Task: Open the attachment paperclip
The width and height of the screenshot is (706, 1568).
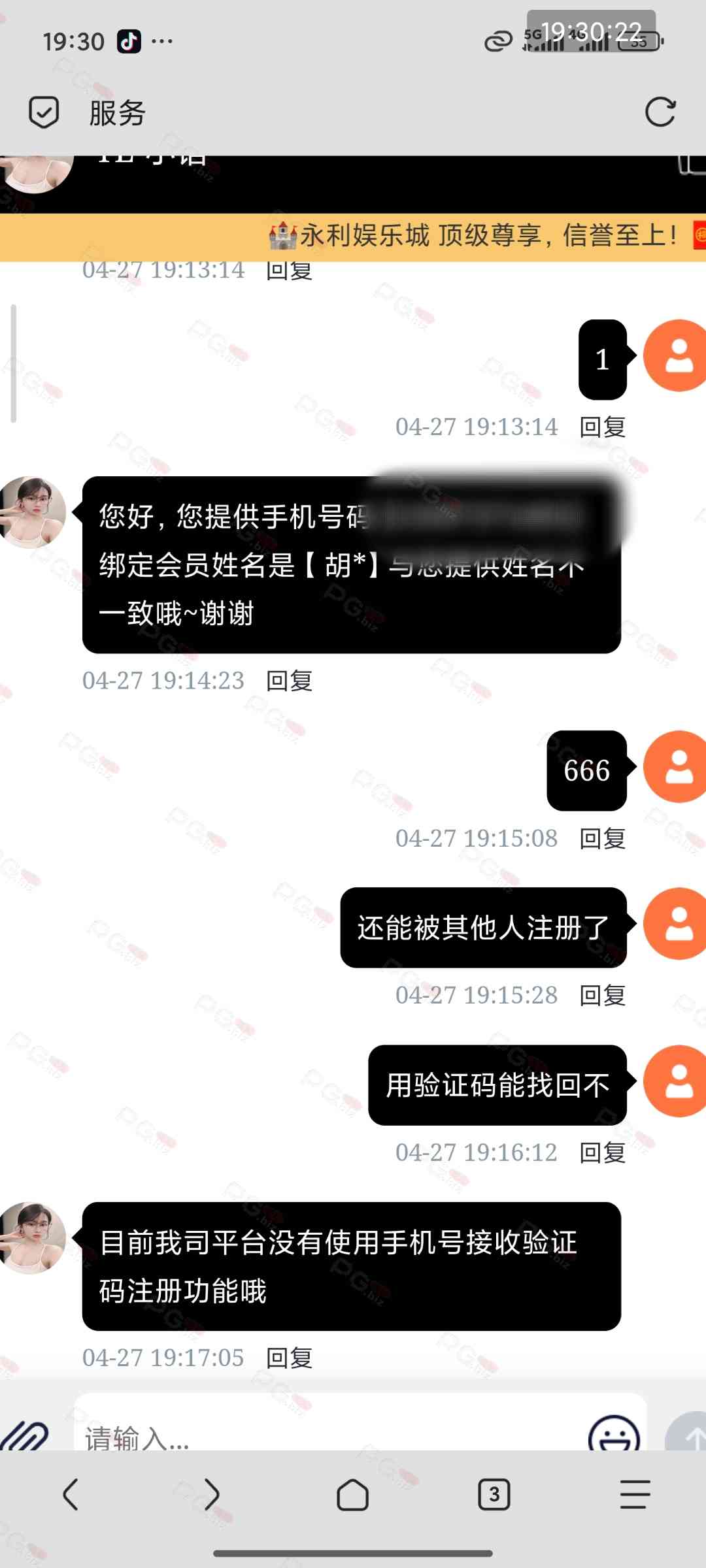Action: (26, 1435)
